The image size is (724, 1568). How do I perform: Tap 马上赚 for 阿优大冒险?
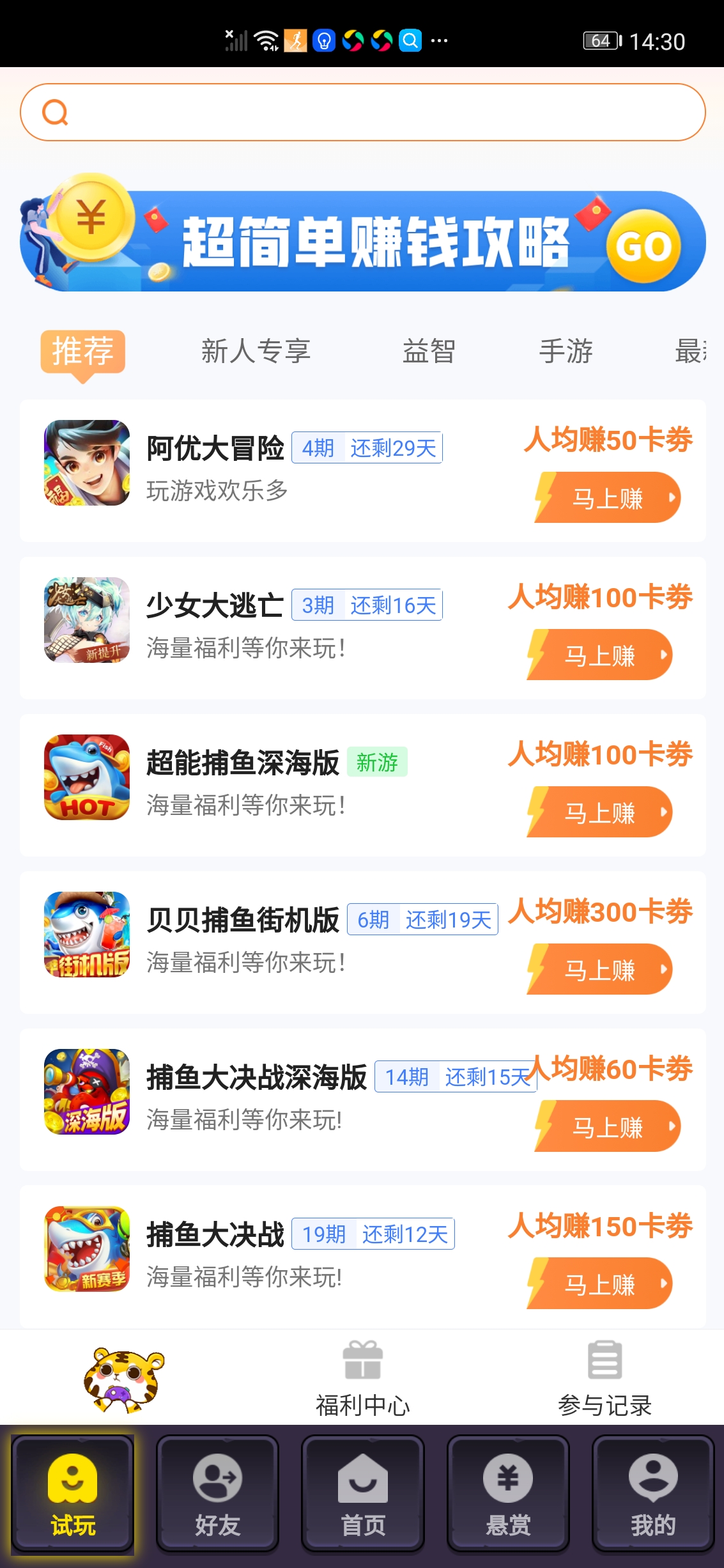tap(606, 497)
